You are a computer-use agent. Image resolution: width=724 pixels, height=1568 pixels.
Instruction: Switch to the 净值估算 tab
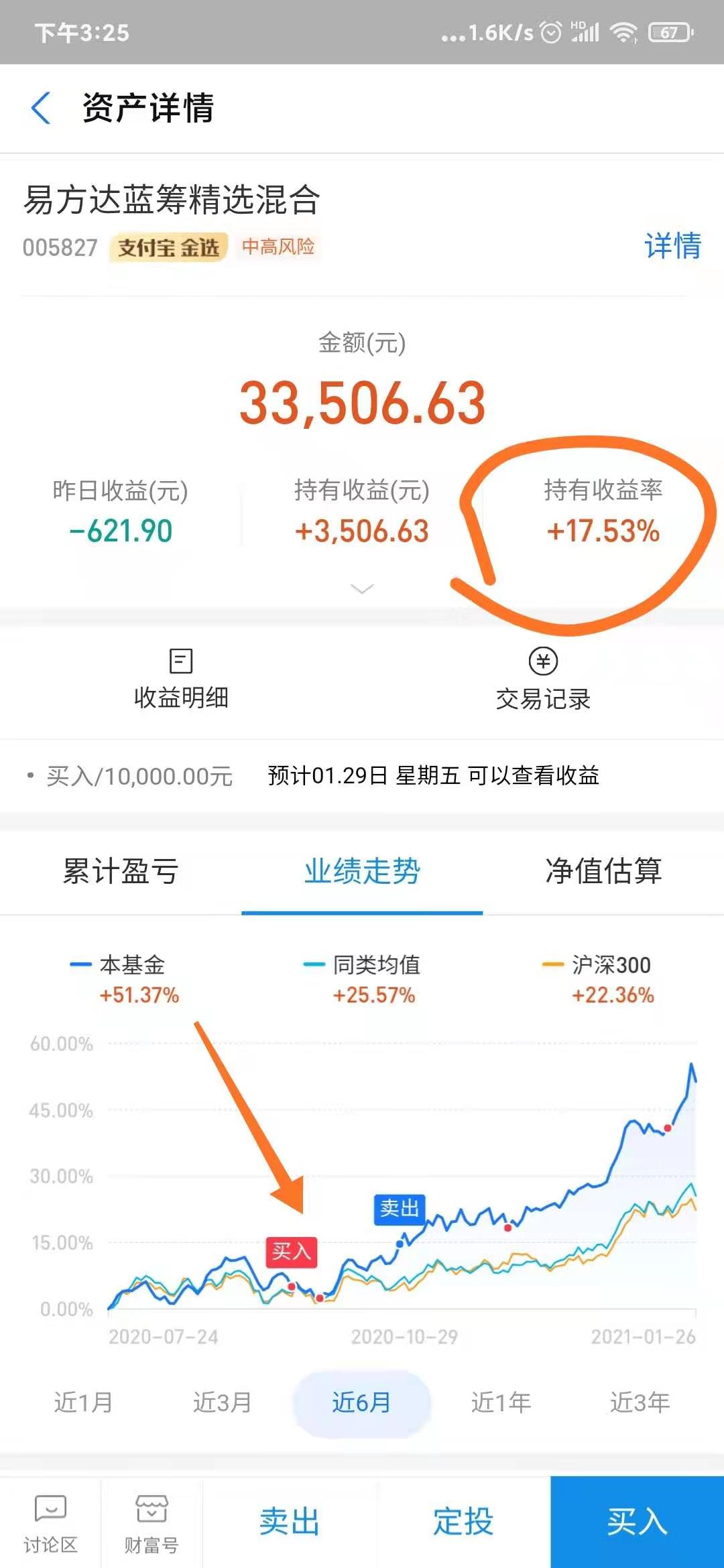coord(603,872)
